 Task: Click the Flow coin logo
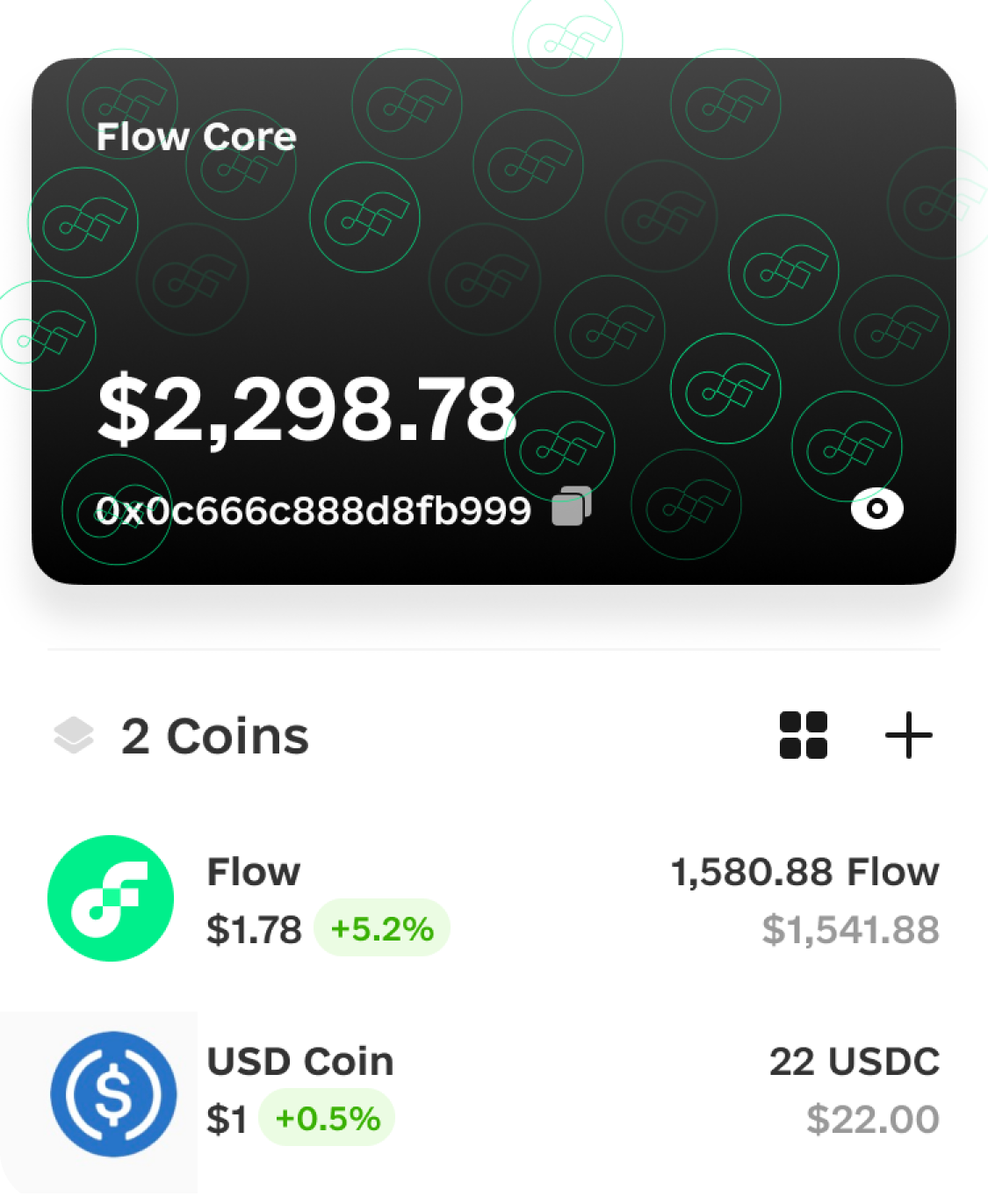(111, 898)
